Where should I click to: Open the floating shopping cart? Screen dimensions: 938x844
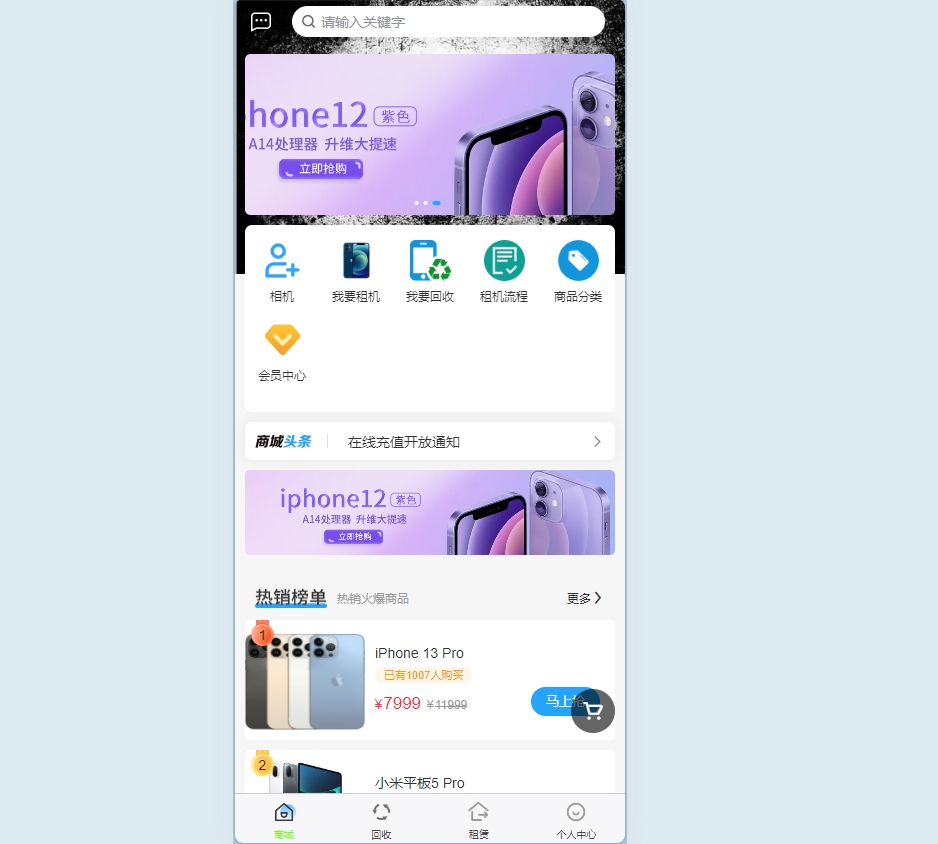593,711
